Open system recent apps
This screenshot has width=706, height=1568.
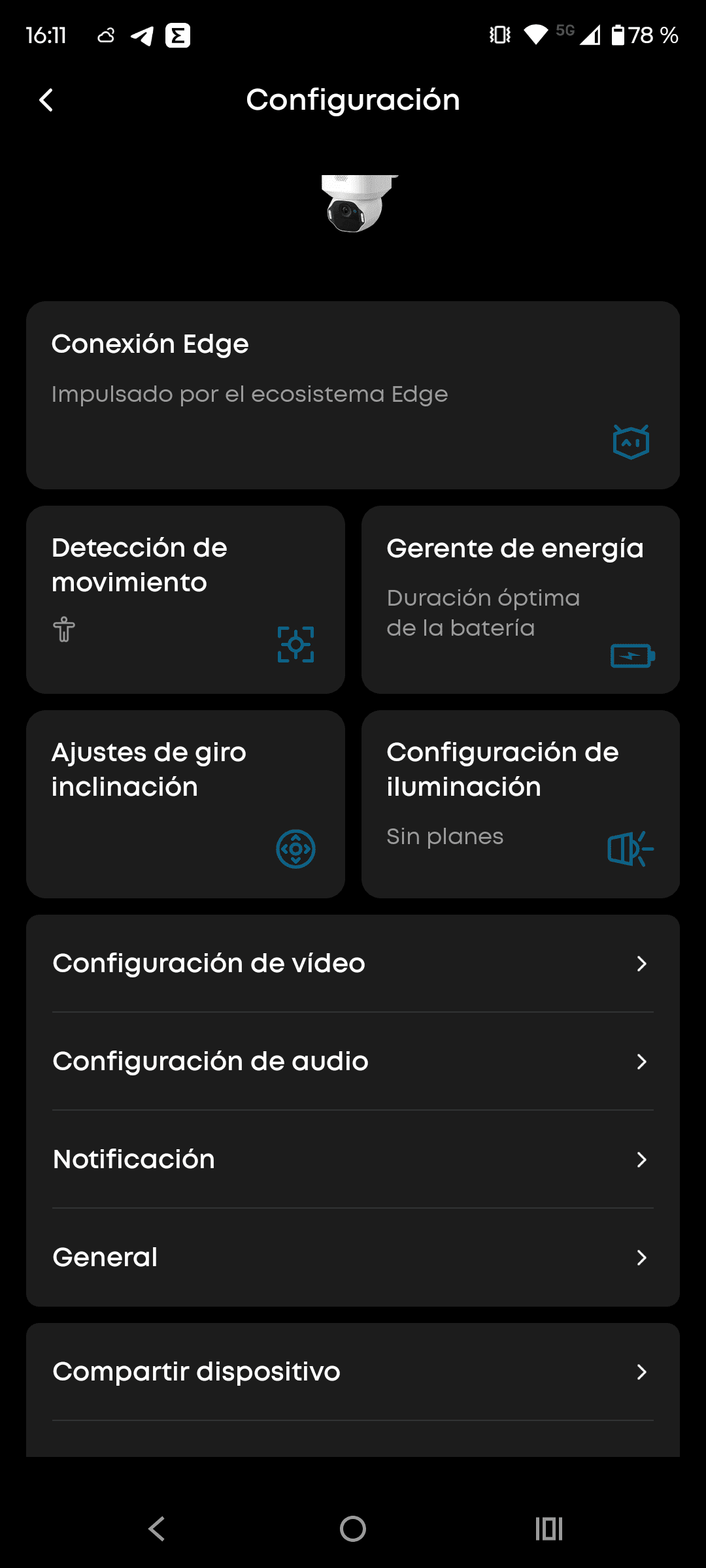click(x=549, y=1529)
